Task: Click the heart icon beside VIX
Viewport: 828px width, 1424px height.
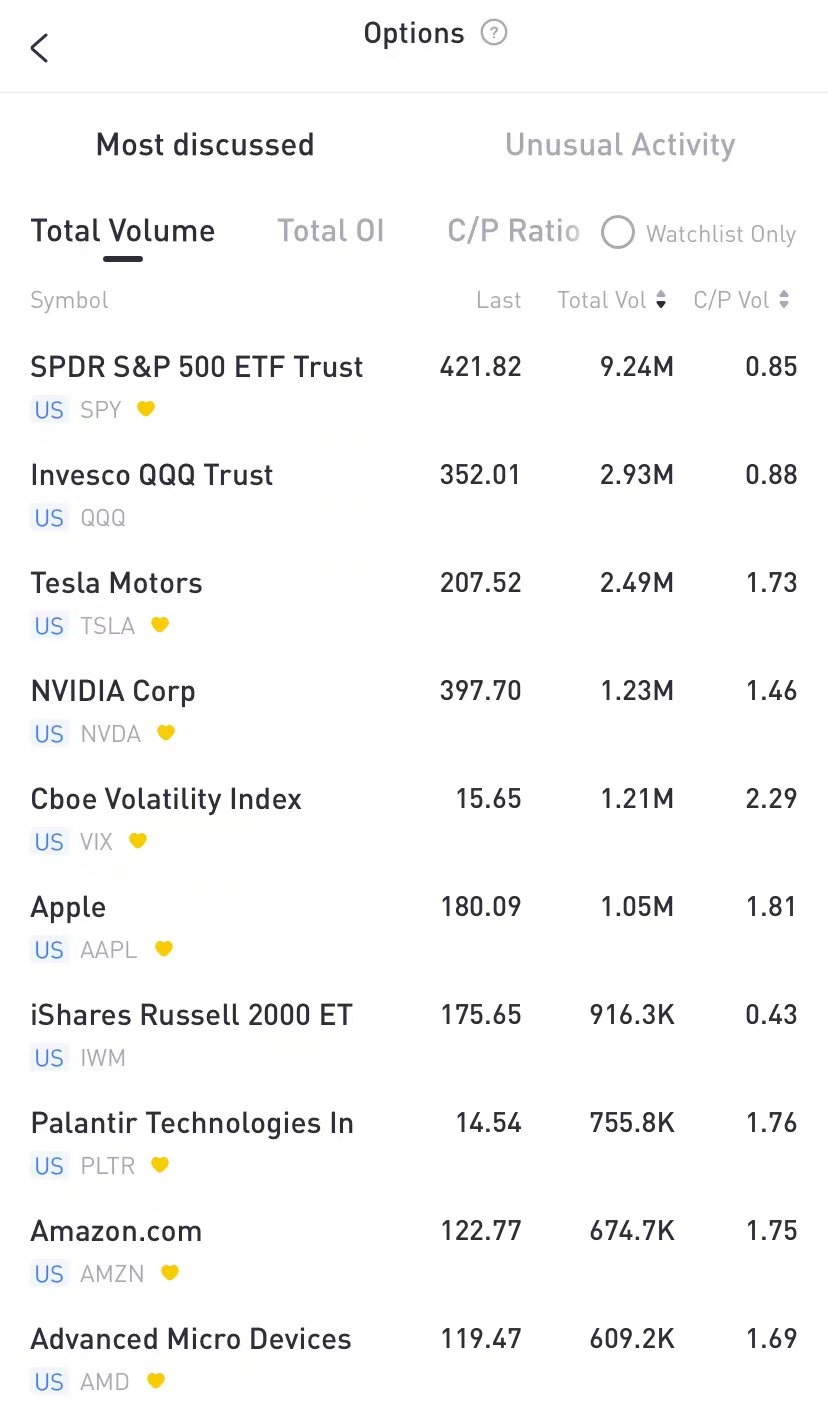Action: (137, 841)
